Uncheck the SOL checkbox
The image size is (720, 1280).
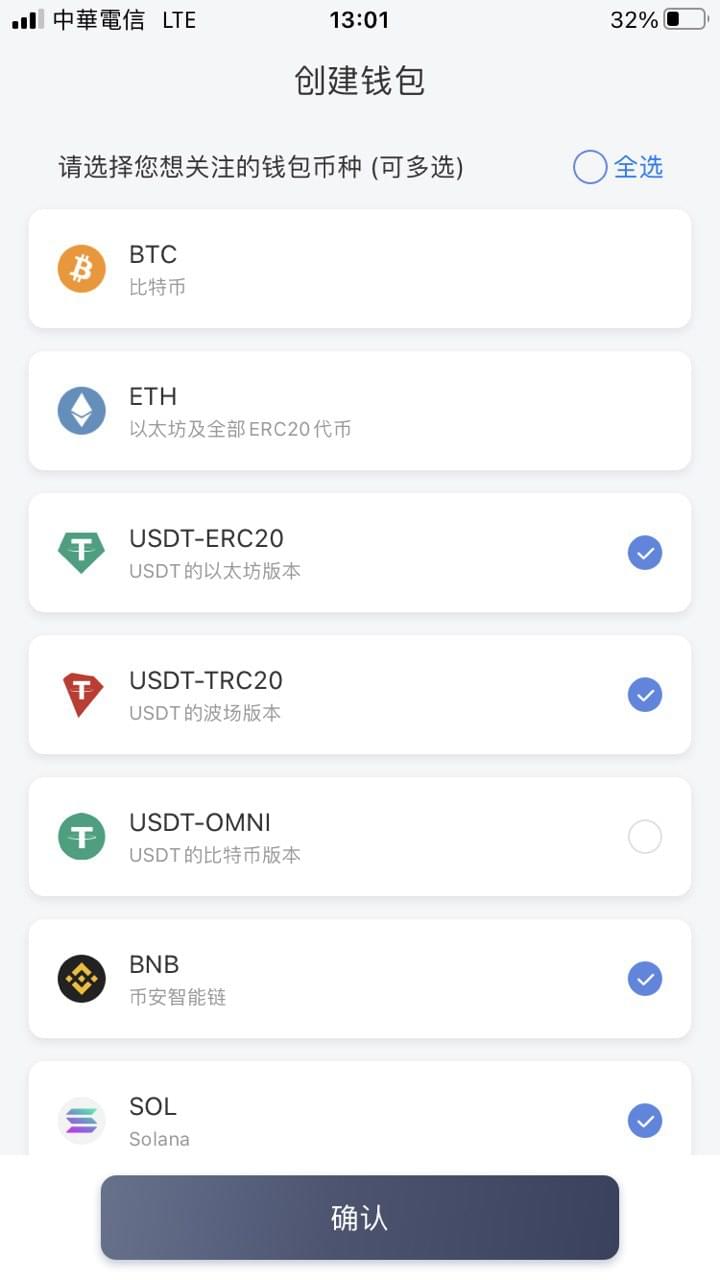[645, 1120]
